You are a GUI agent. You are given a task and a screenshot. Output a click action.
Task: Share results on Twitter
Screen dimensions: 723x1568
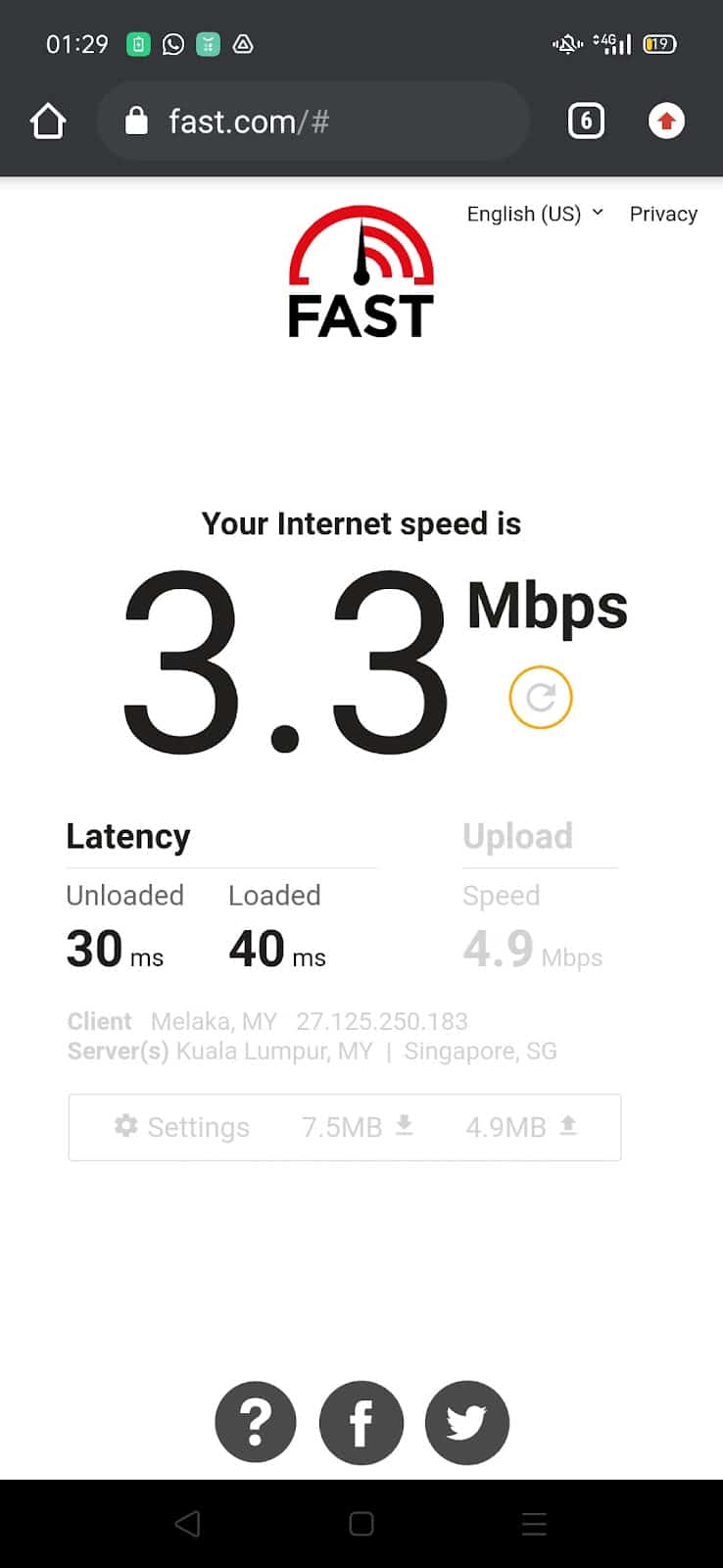click(x=467, y=1423)
